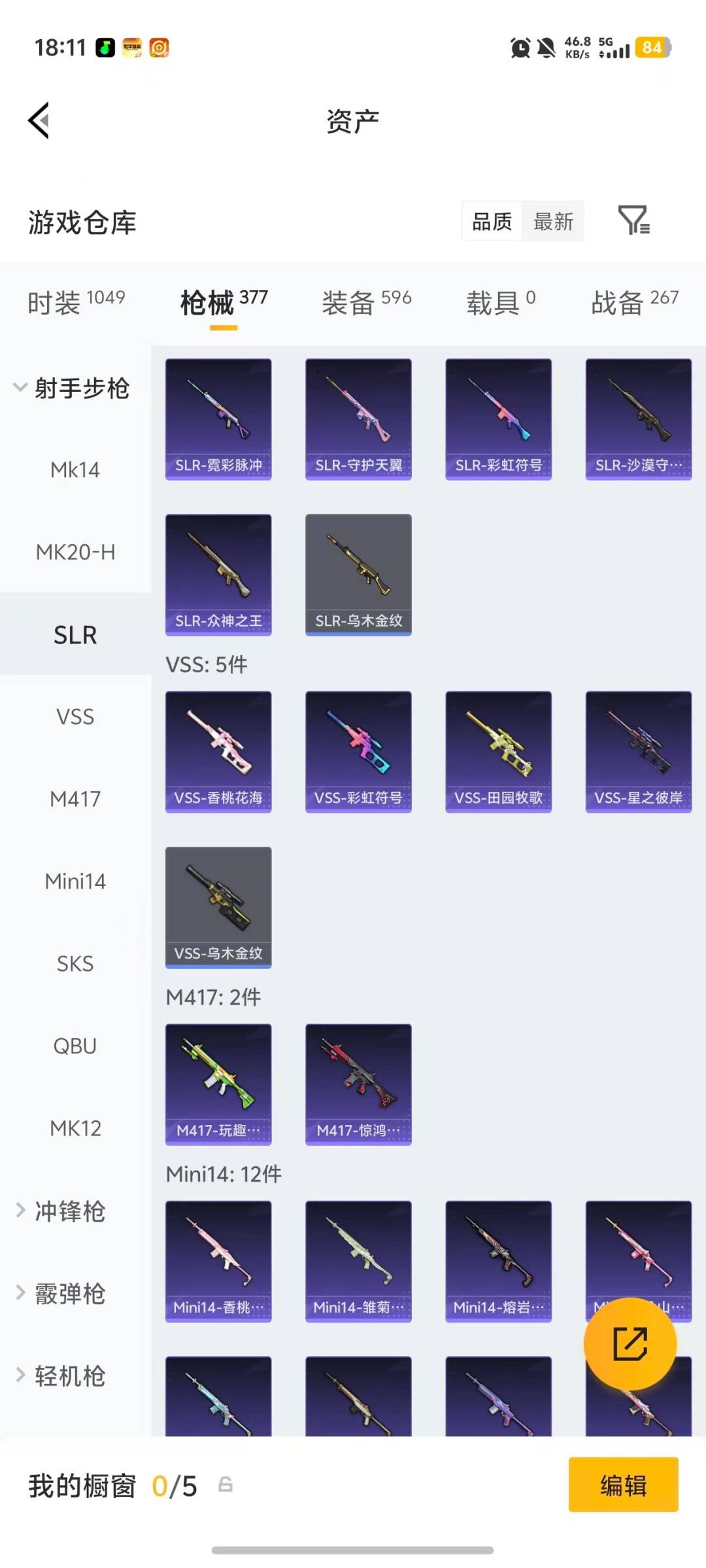Open the filter icon
The width and height of the screenshot is (706, 1568).
coord(633,221)
